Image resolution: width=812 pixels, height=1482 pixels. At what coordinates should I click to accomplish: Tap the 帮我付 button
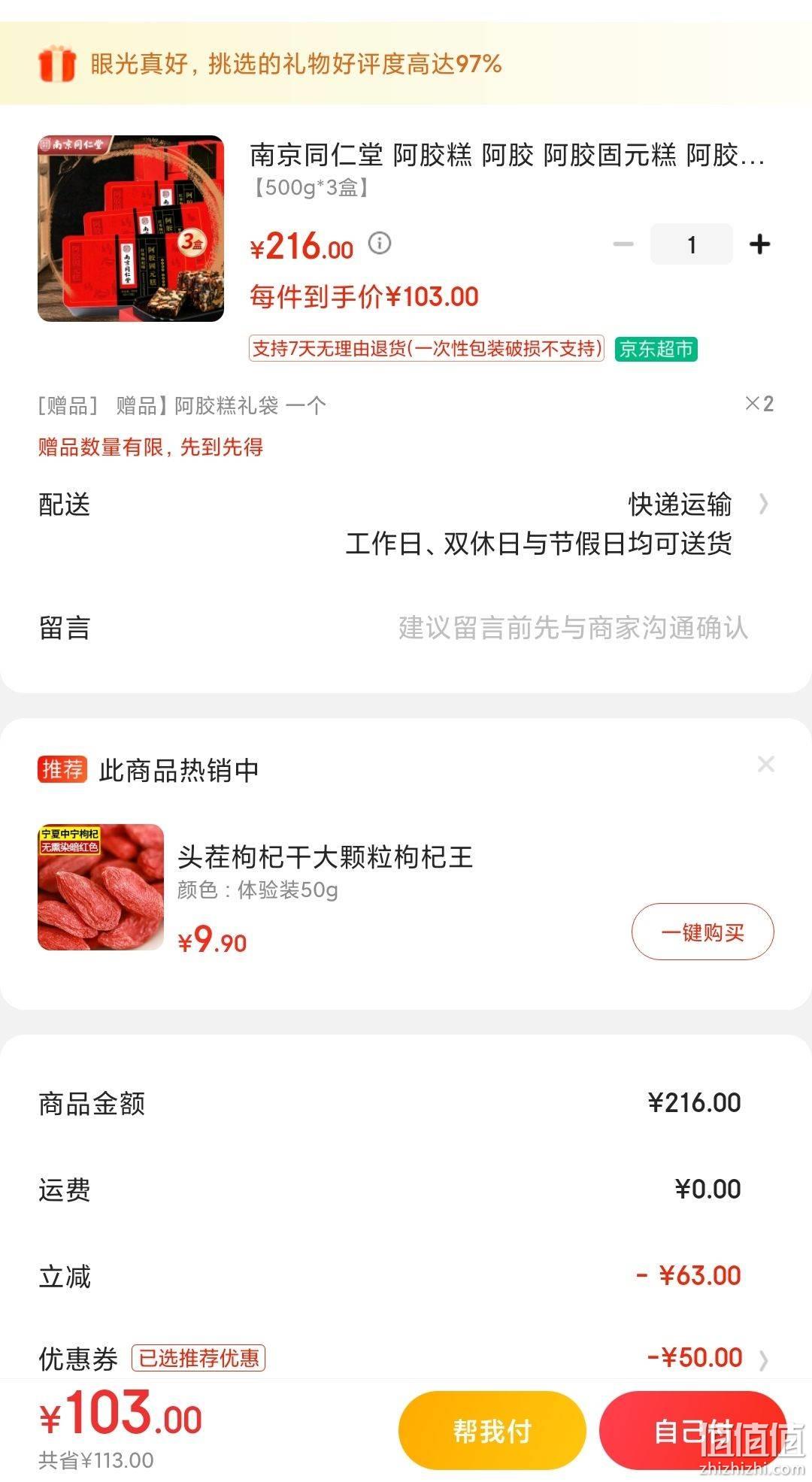click(x=492, y=1431)
